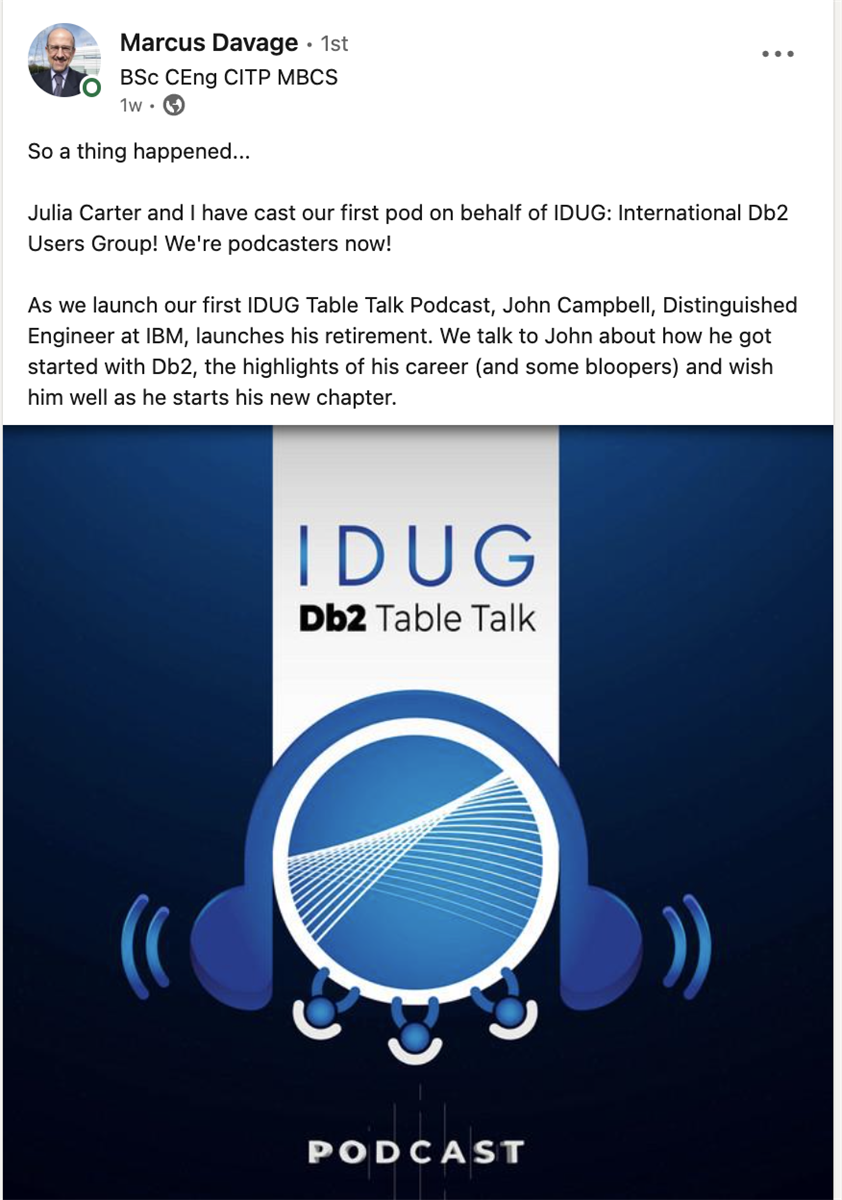The image size is (842, 1200).
Task: Open Marcus Davage's name link
Action: tap(208, 43)
